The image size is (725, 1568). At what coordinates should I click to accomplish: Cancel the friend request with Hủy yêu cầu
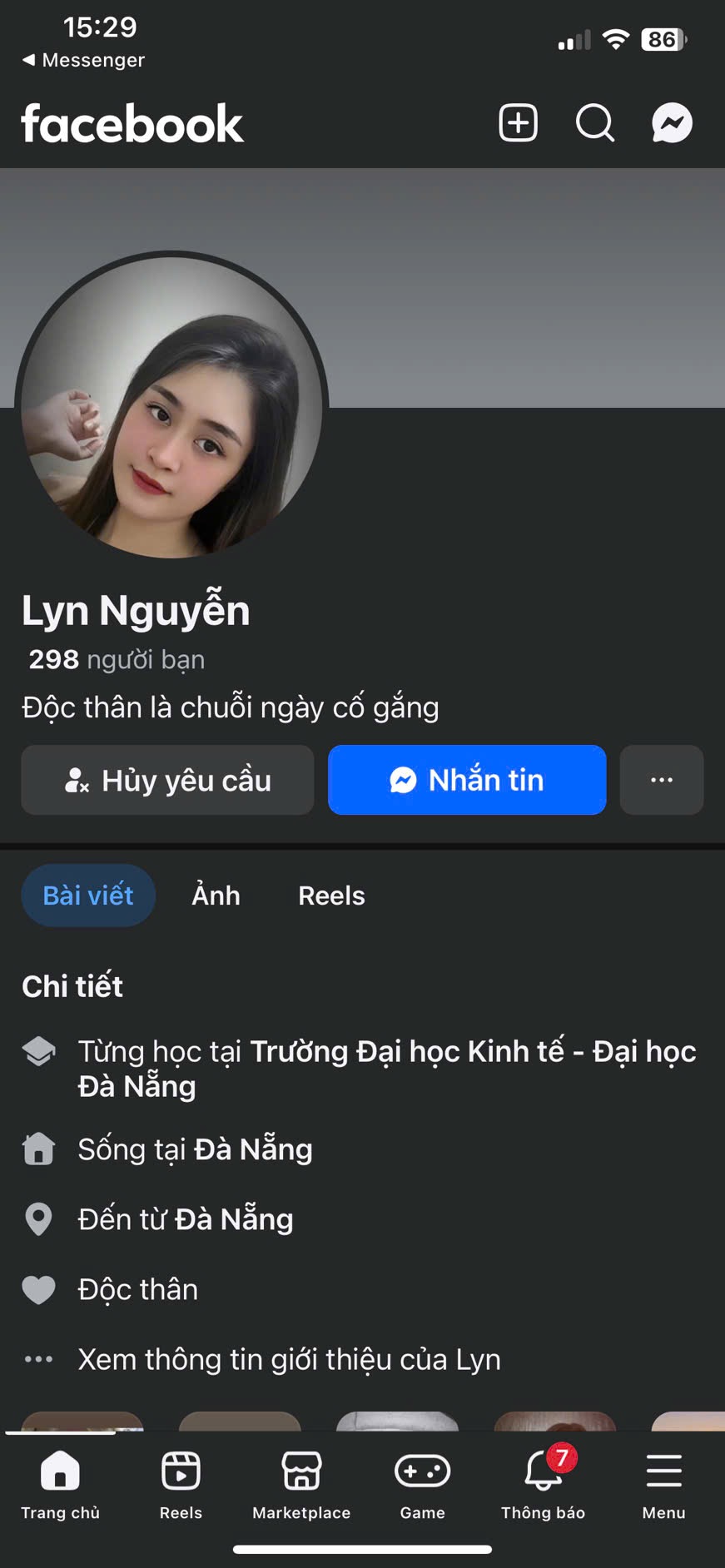[x=167, y=780]
